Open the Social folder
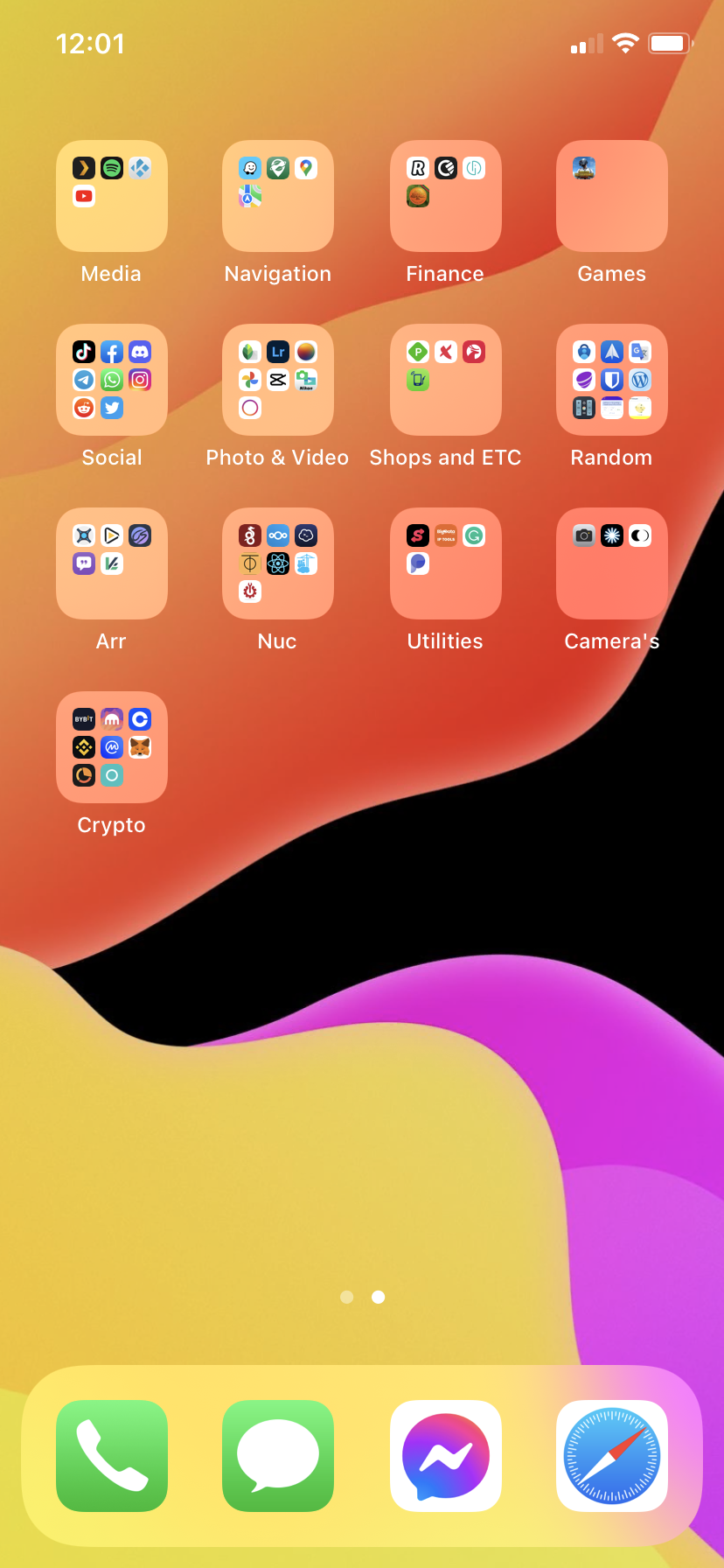Image resolution: width=724 pixels, height=1568 pixels. tap(112, 380)
